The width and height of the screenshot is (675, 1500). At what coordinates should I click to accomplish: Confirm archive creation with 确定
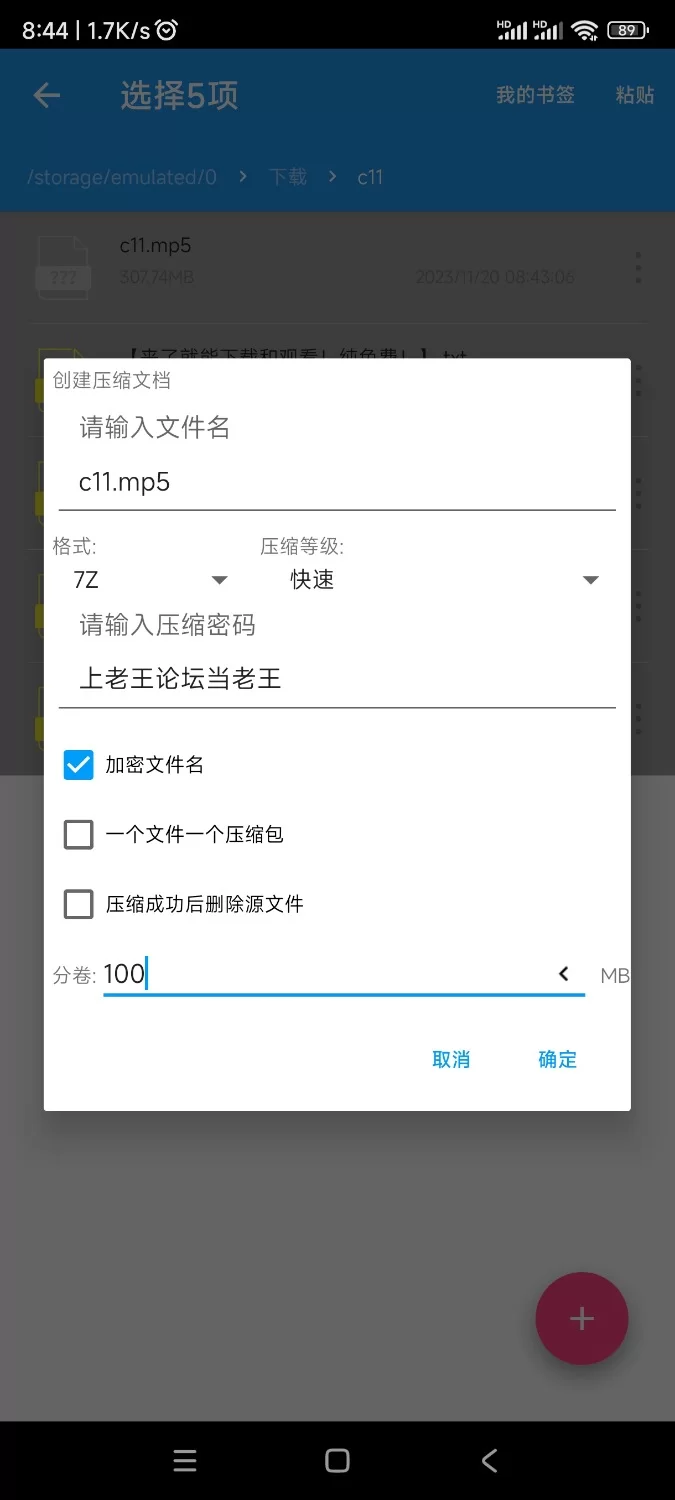pos(557,1060)
